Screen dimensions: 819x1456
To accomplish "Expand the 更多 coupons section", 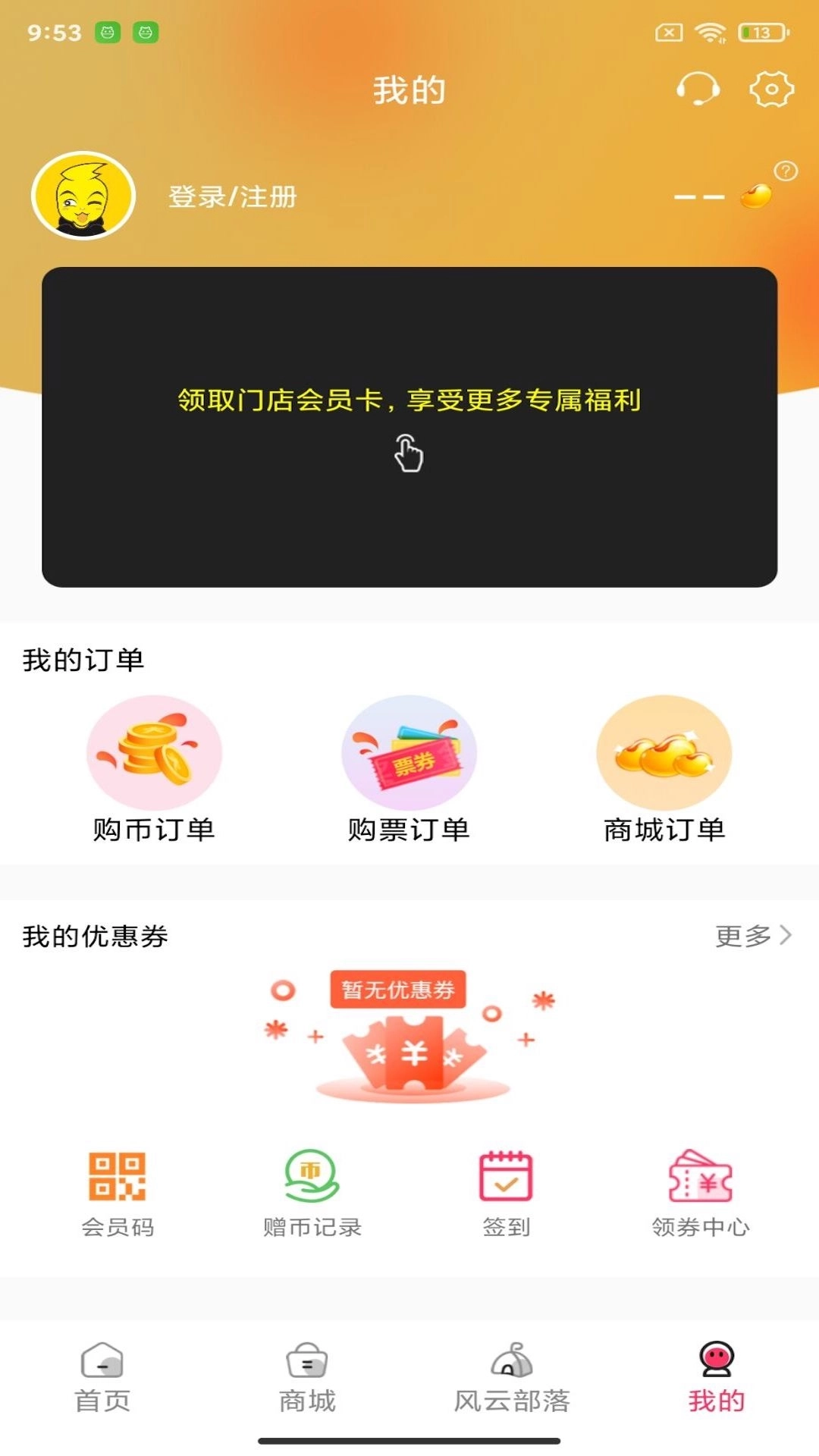I will 752,937.
